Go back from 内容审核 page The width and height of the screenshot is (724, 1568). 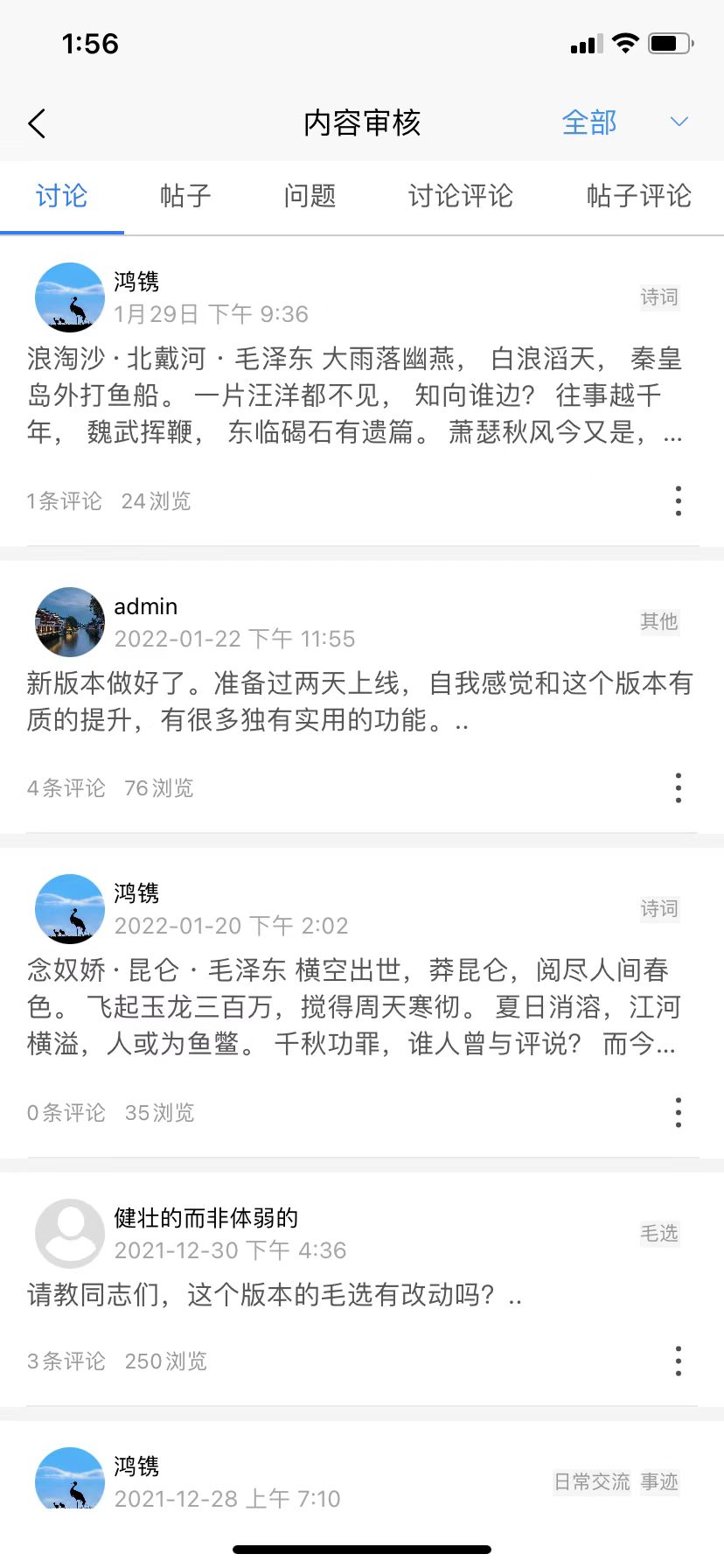37,123
